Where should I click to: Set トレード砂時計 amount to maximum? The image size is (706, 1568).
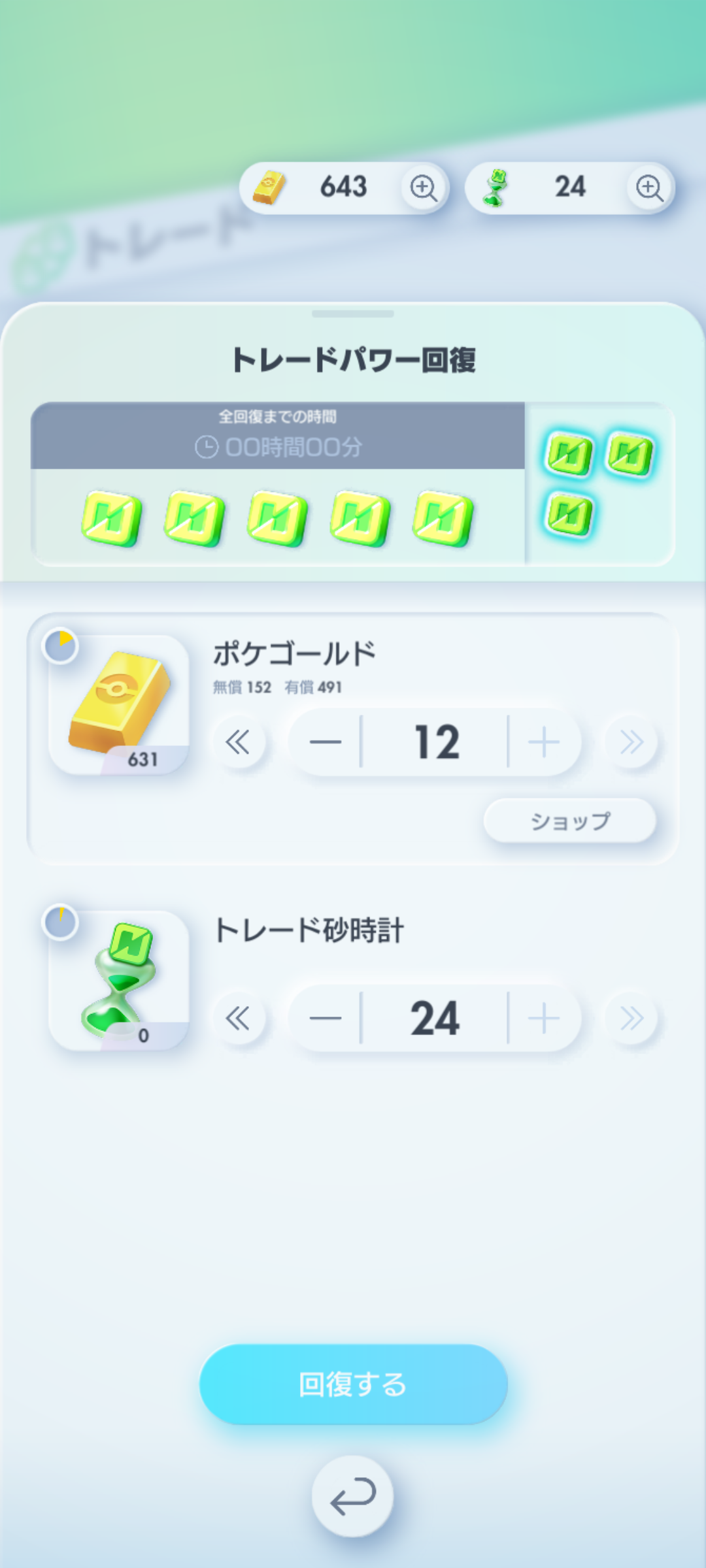pos(631,1019)
